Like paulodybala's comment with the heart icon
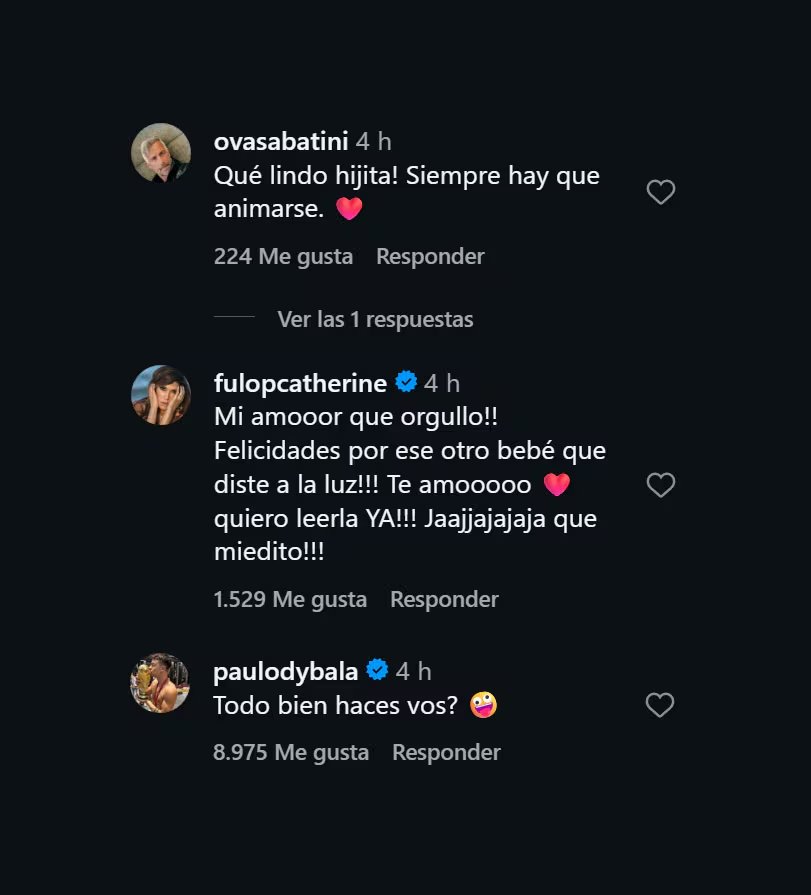 (x=660, y=705)
